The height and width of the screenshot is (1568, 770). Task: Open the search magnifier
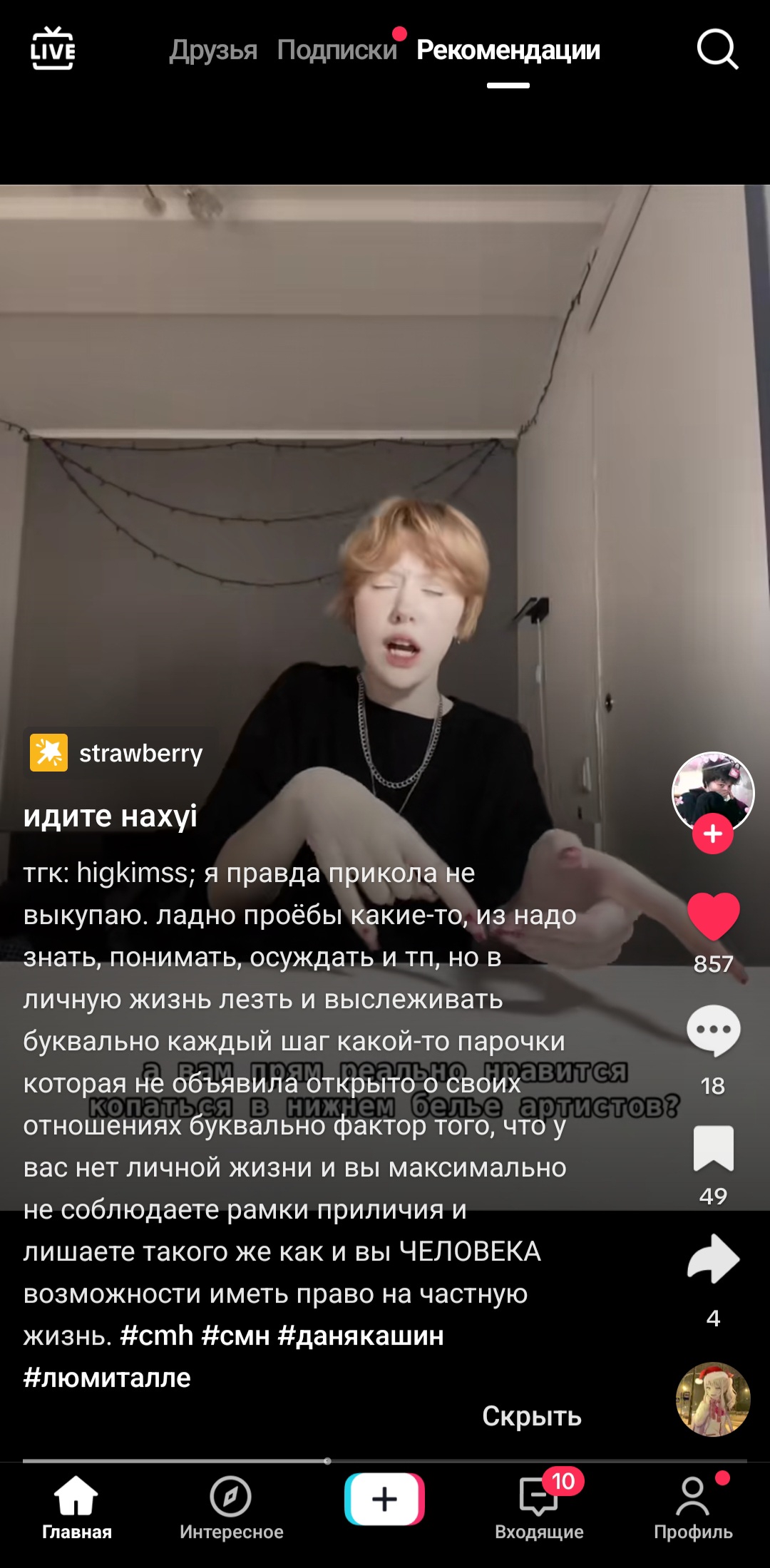[717, 48]
